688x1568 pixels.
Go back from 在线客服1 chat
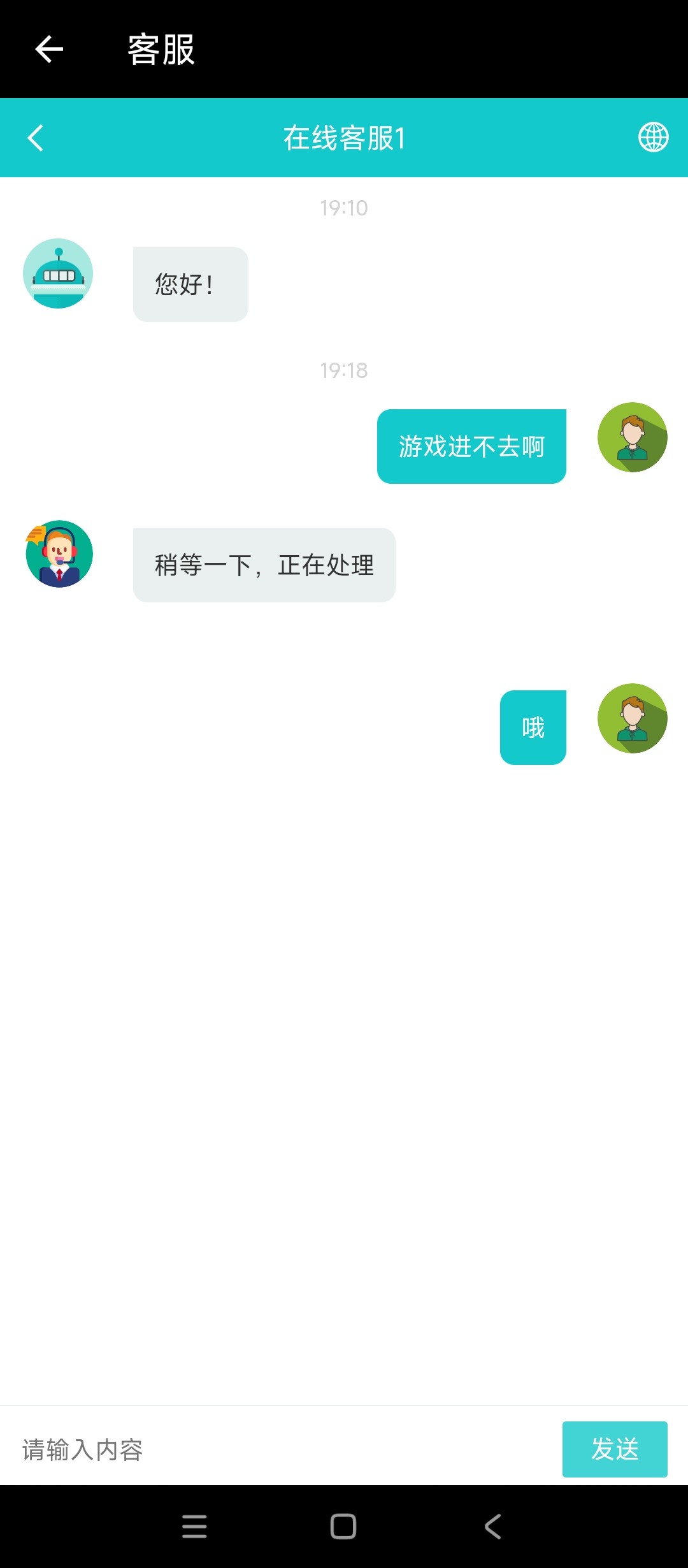[36, 138]
